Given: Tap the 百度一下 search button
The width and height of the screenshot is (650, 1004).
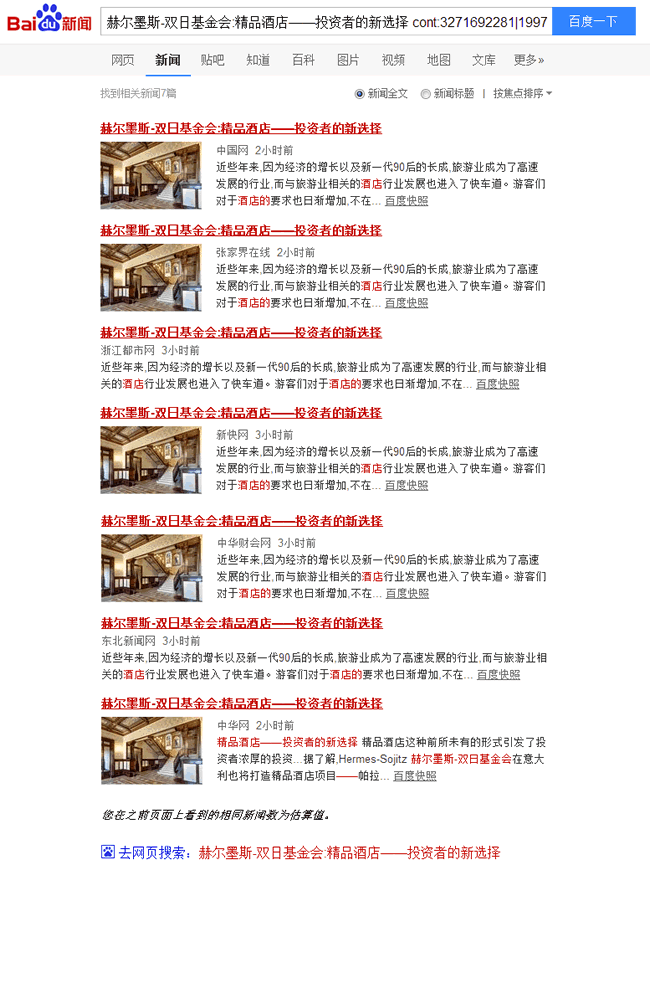Looking at the screenshot, I should tap(593, 21).
